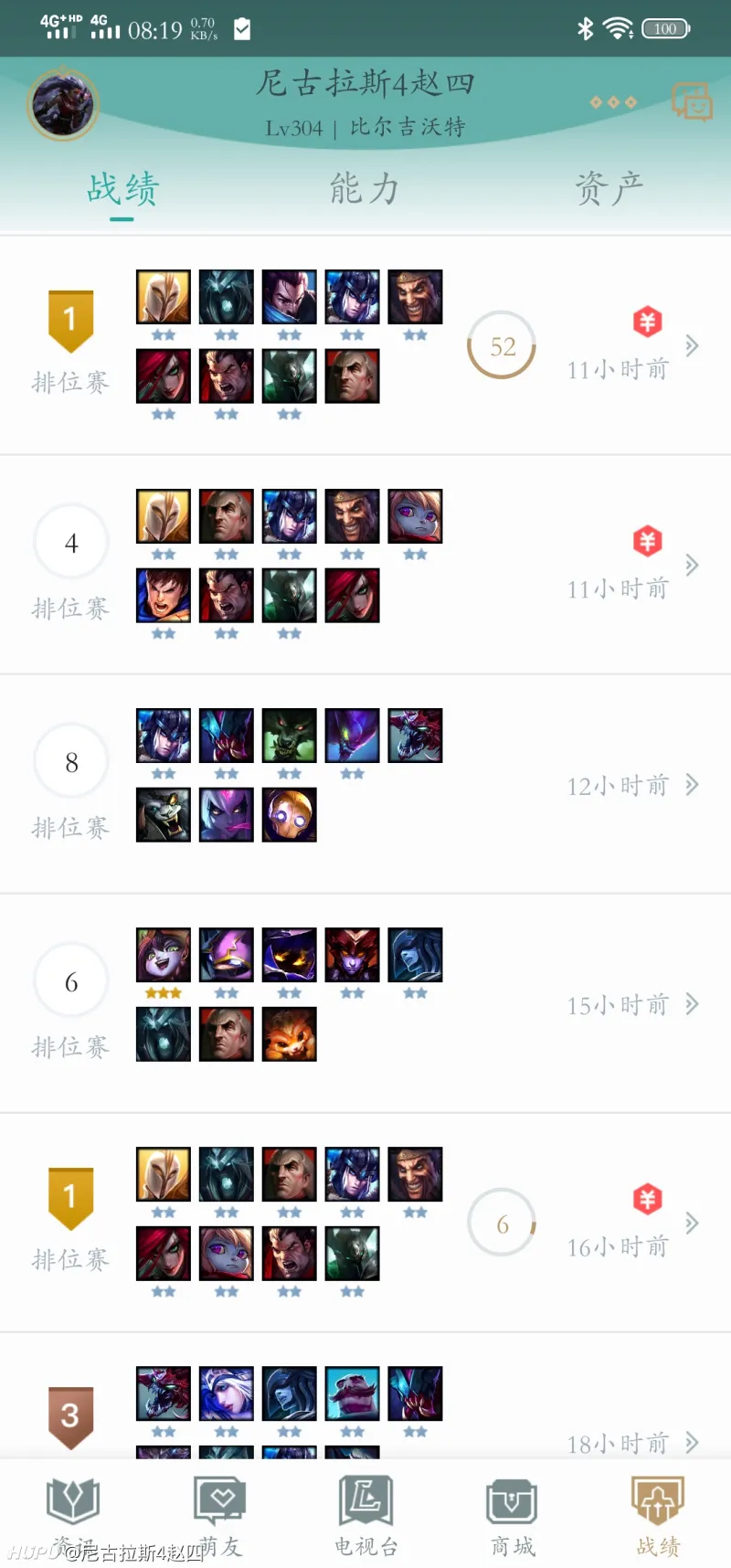Viewport: 731px width, 1568px height.
Task: Go to the 资讯 bottom tab
Action: click(x=72, y=1512)
